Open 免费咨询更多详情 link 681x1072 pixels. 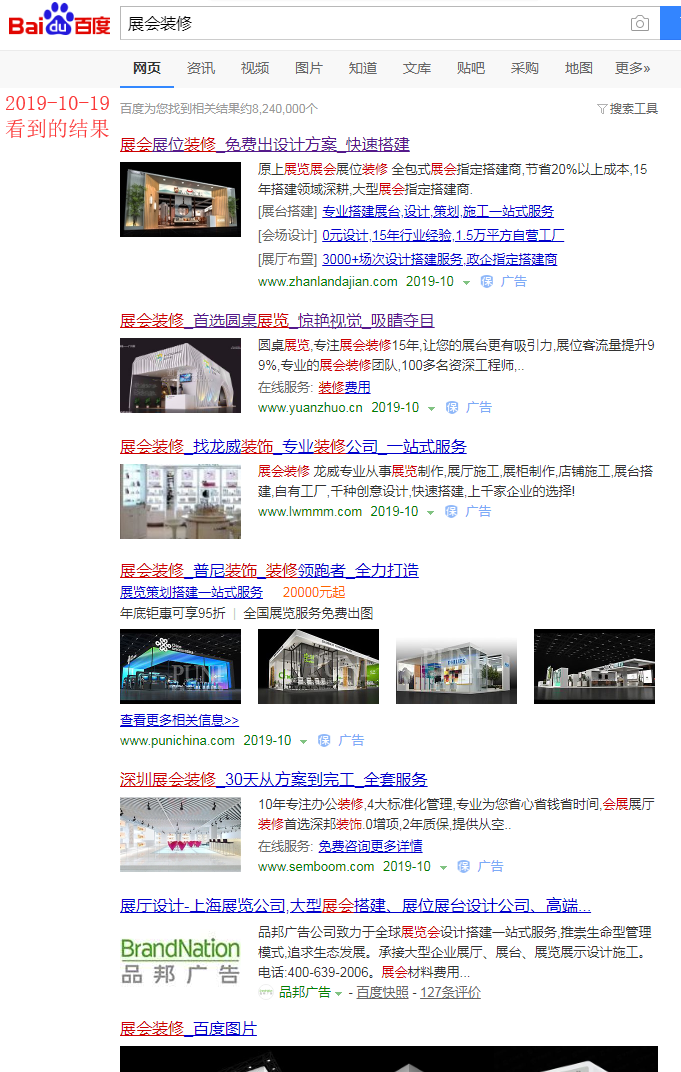pyautogui.click(x=370, y=846)
